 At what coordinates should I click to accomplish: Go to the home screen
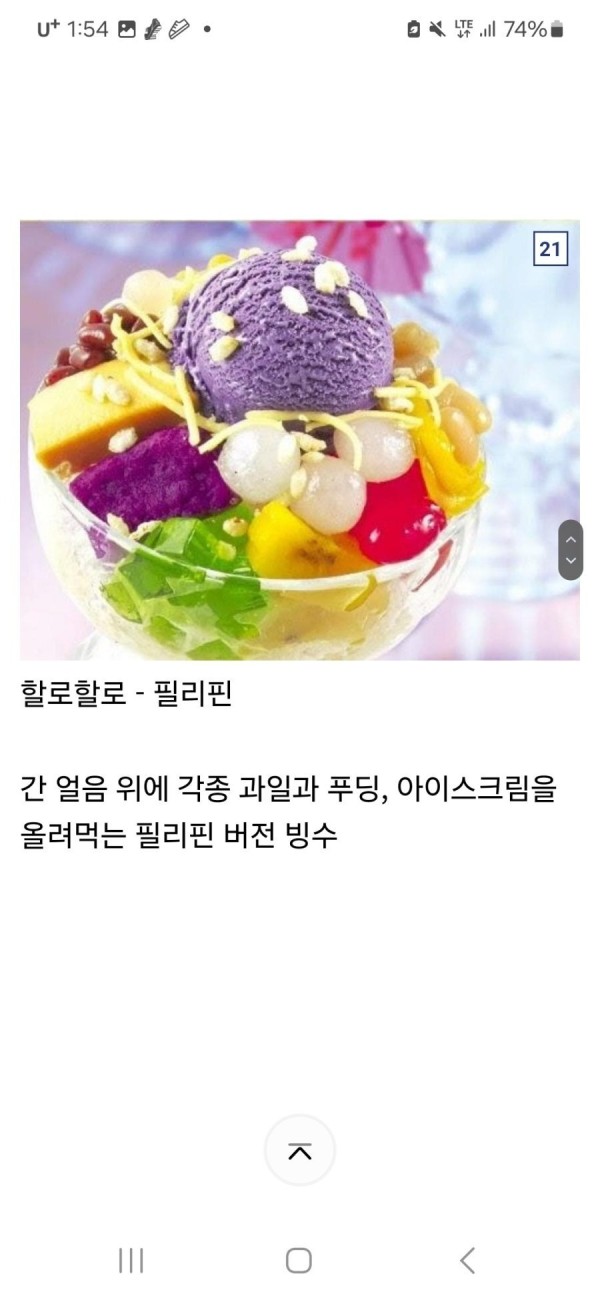299,1260
